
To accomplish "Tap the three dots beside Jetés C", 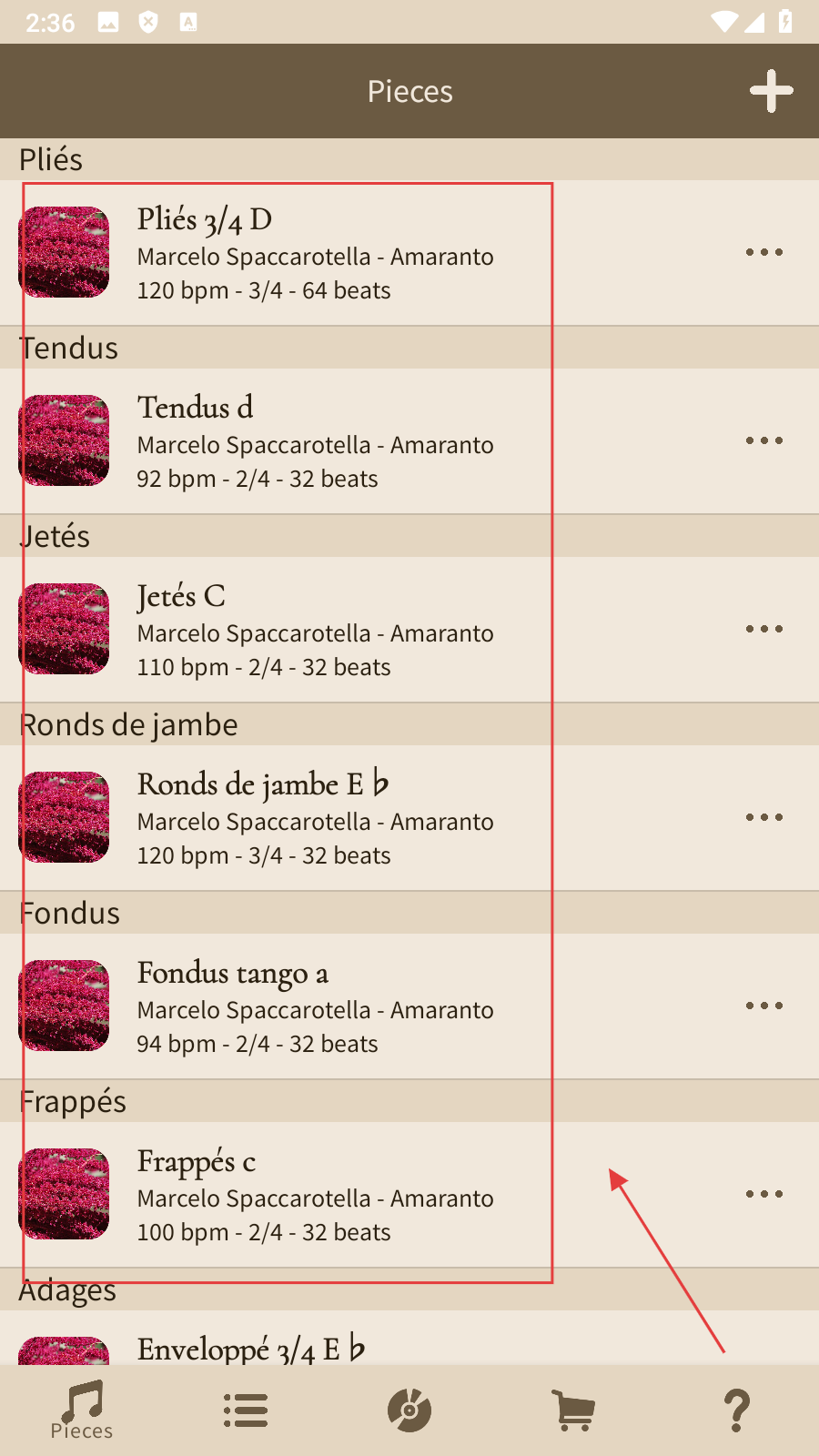I will pos(763,629).
